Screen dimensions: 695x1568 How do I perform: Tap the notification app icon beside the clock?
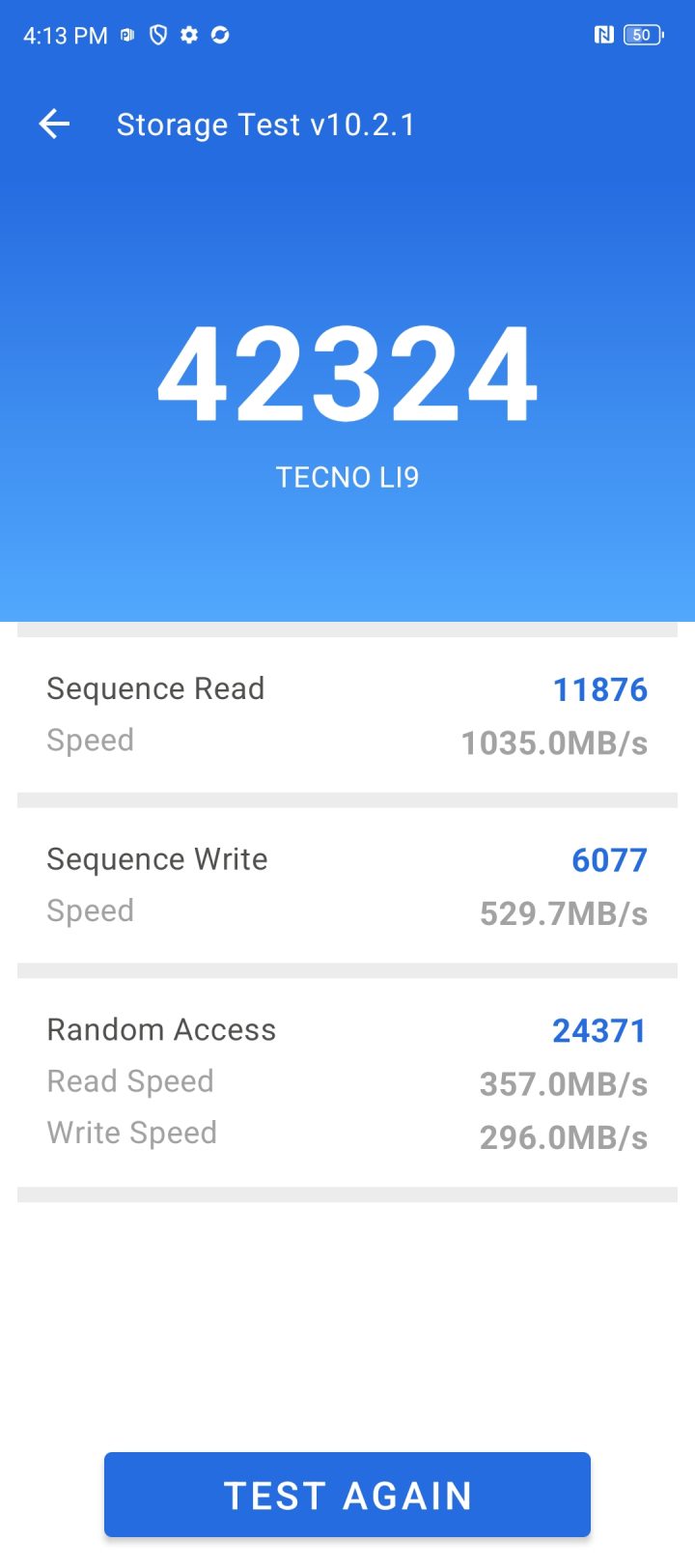coord(126,35)
